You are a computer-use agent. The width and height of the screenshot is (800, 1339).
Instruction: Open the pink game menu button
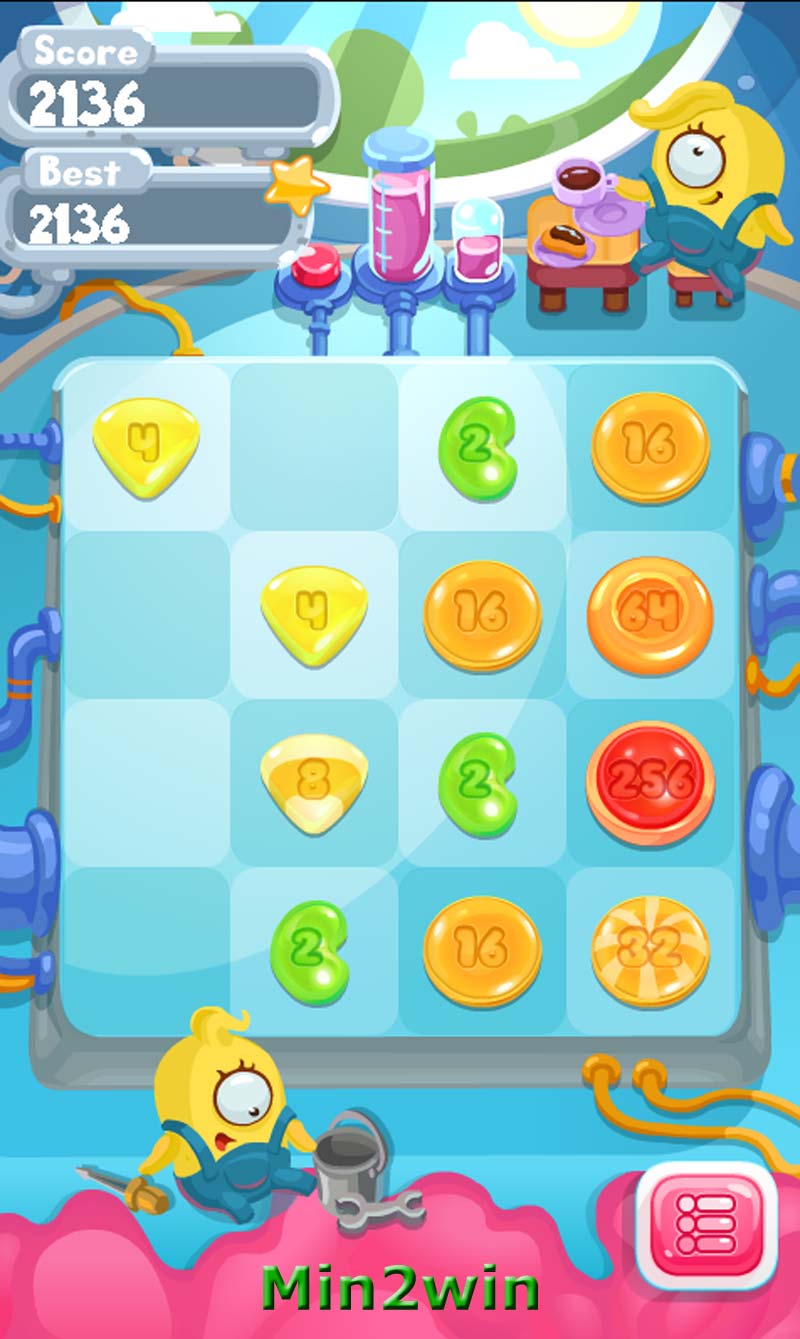[x=707, y=1224]
